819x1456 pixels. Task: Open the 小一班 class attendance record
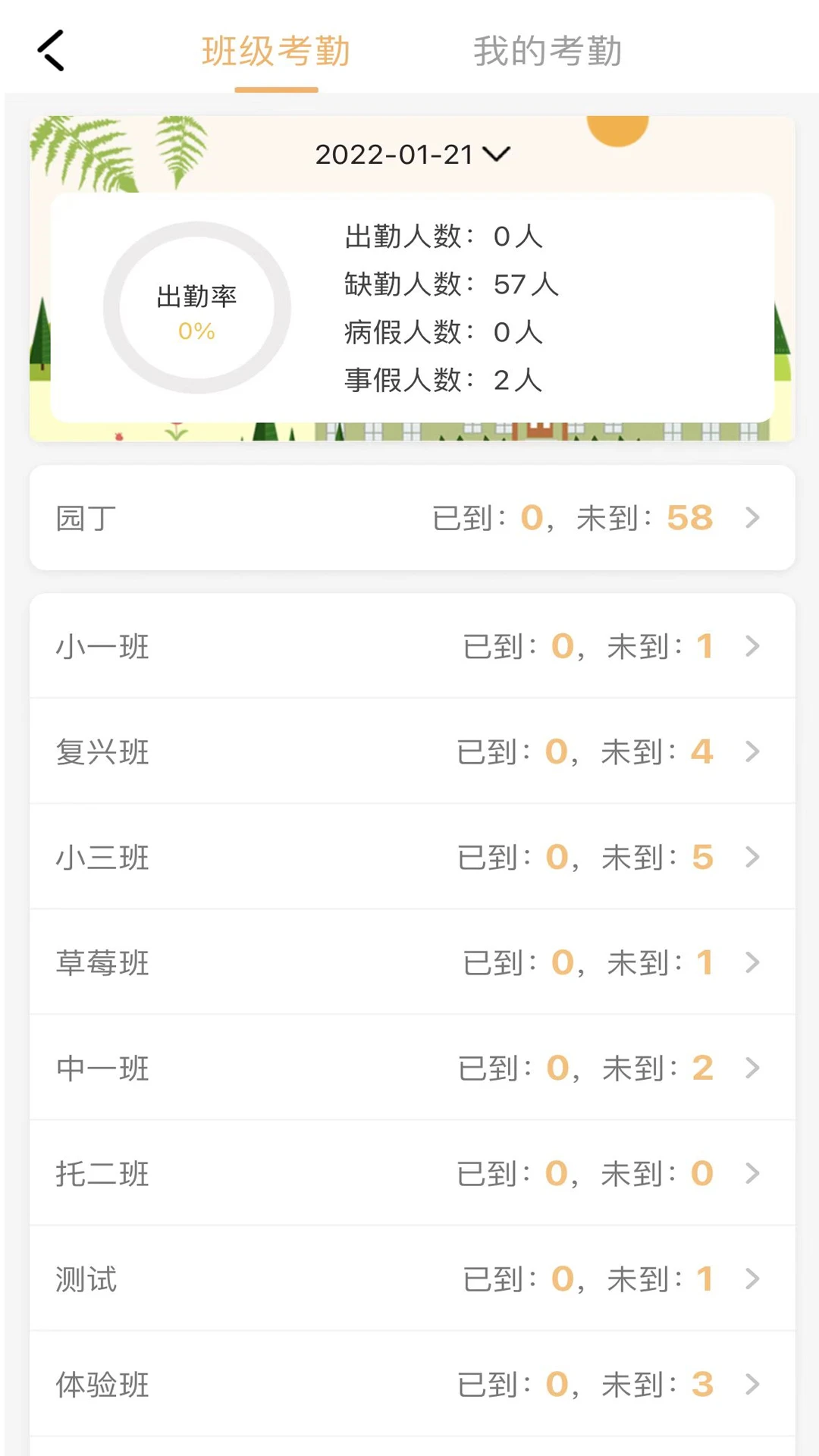409,647
